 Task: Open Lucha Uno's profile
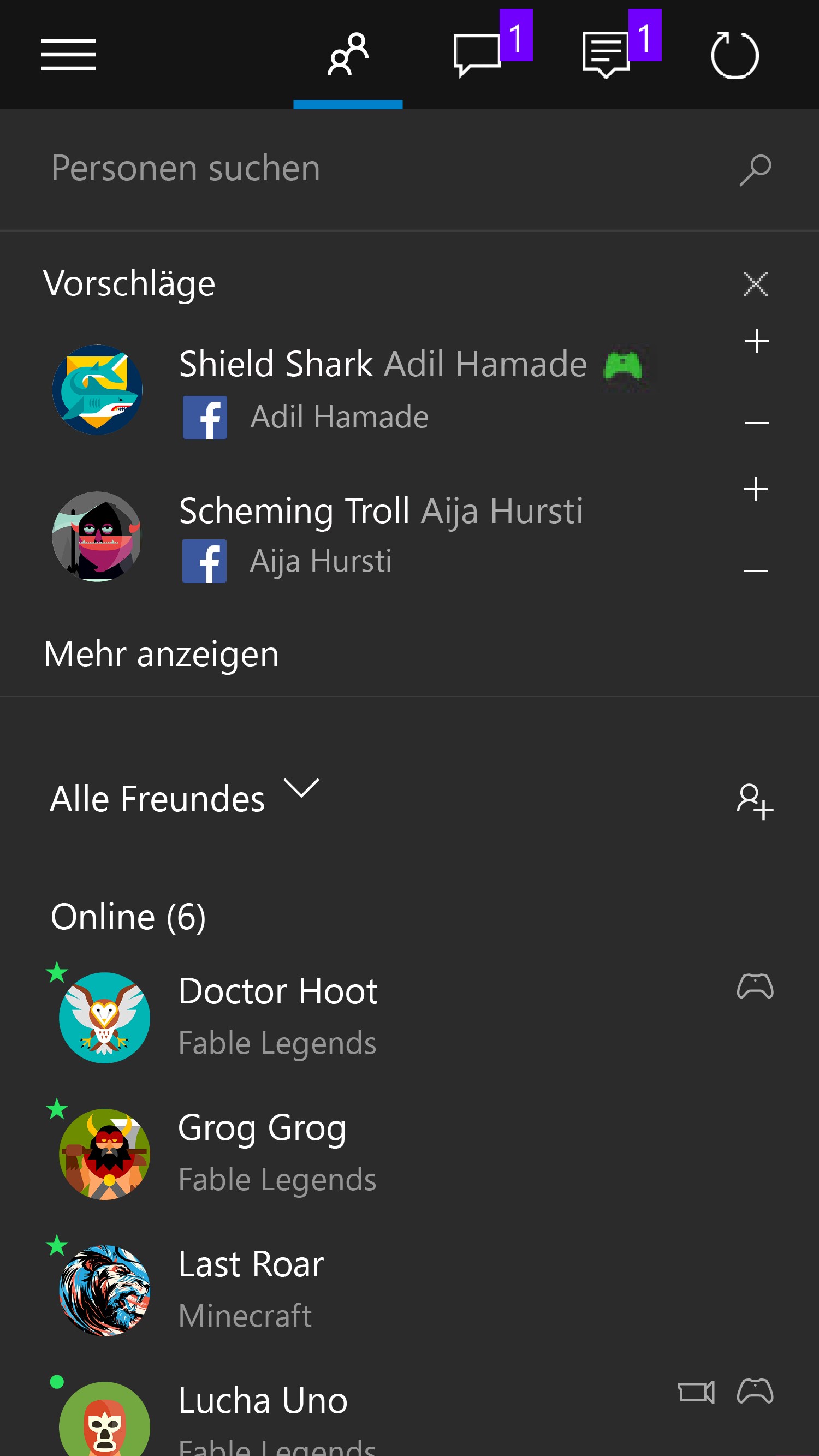[x=263, y=1413]
